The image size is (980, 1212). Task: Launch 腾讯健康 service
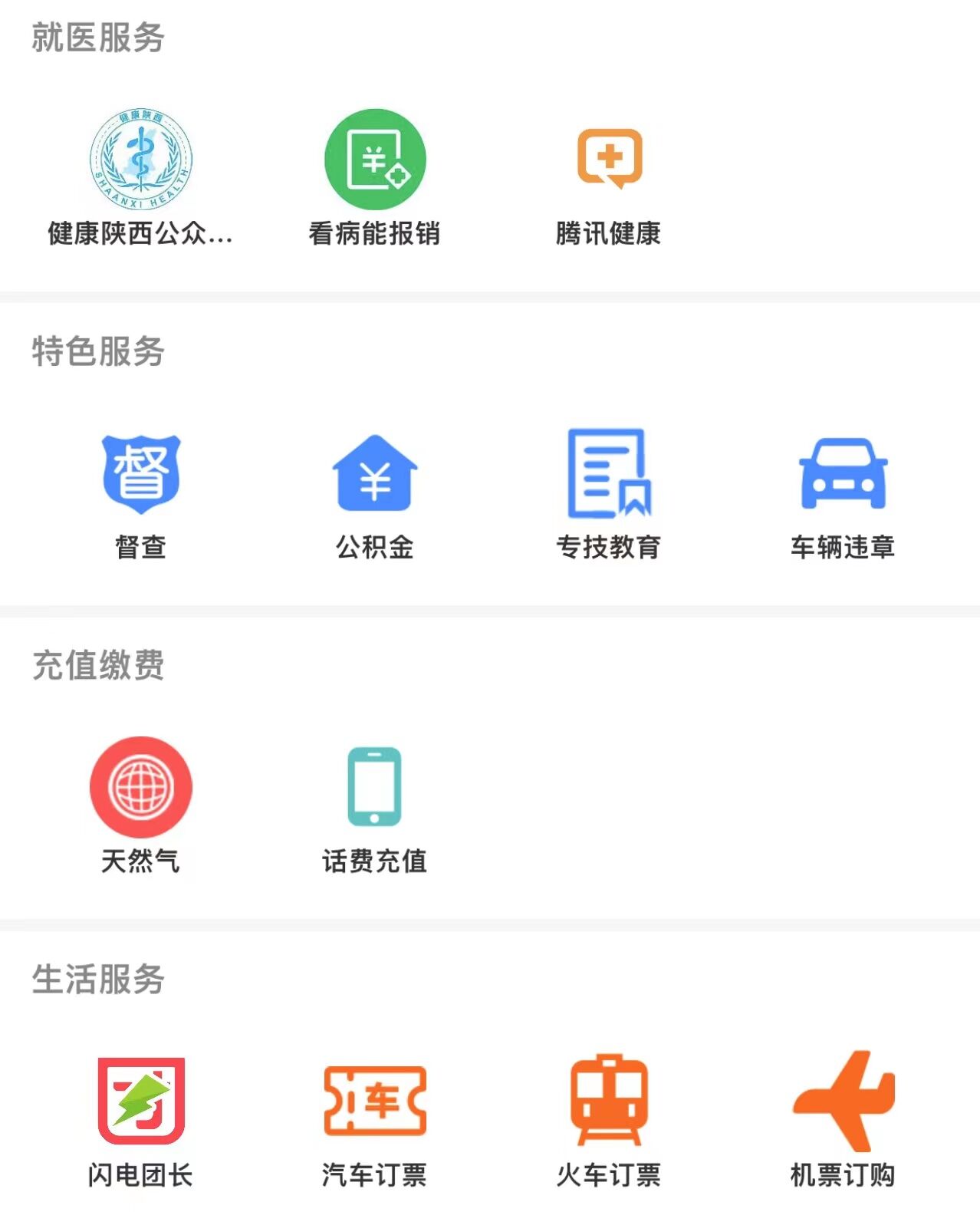coord(609,160)
